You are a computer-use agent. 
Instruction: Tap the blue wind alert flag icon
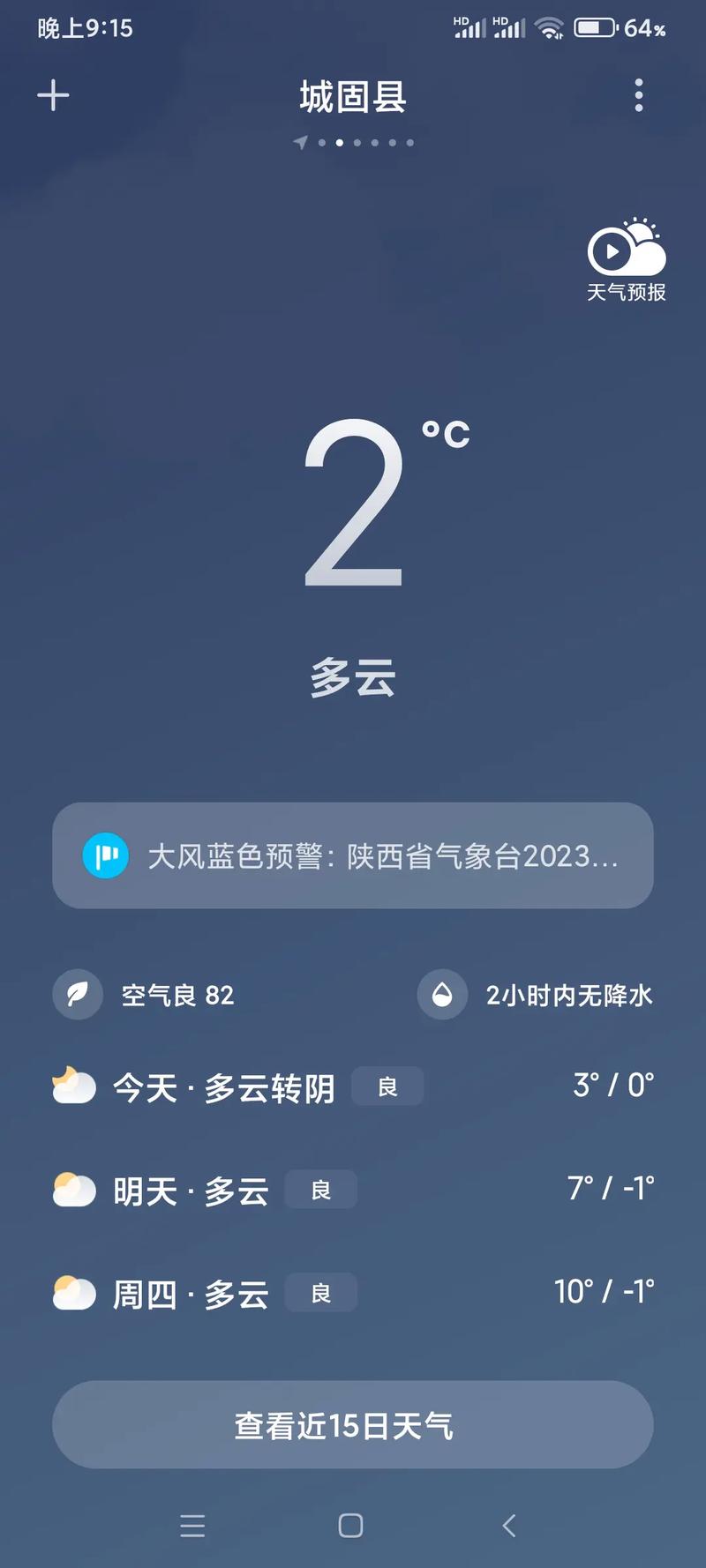tap(106, 856)
